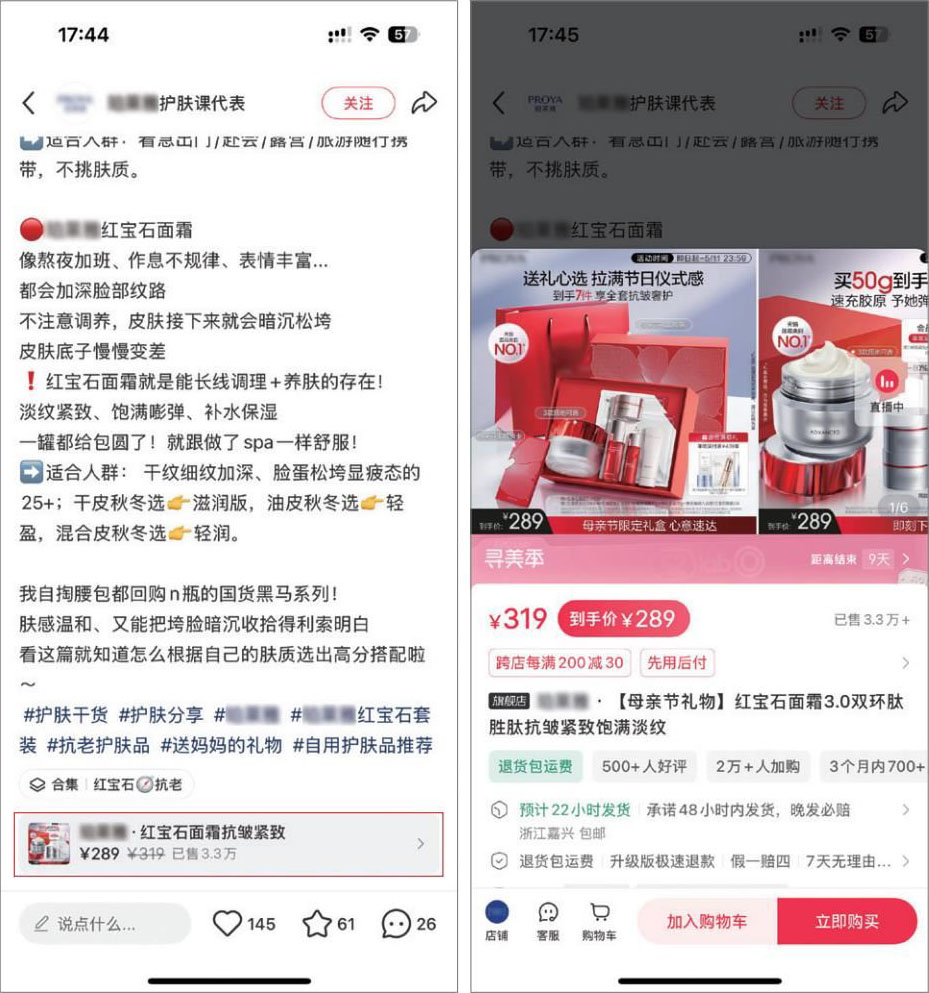Add the product with 加入购物车

coord(706,921)
